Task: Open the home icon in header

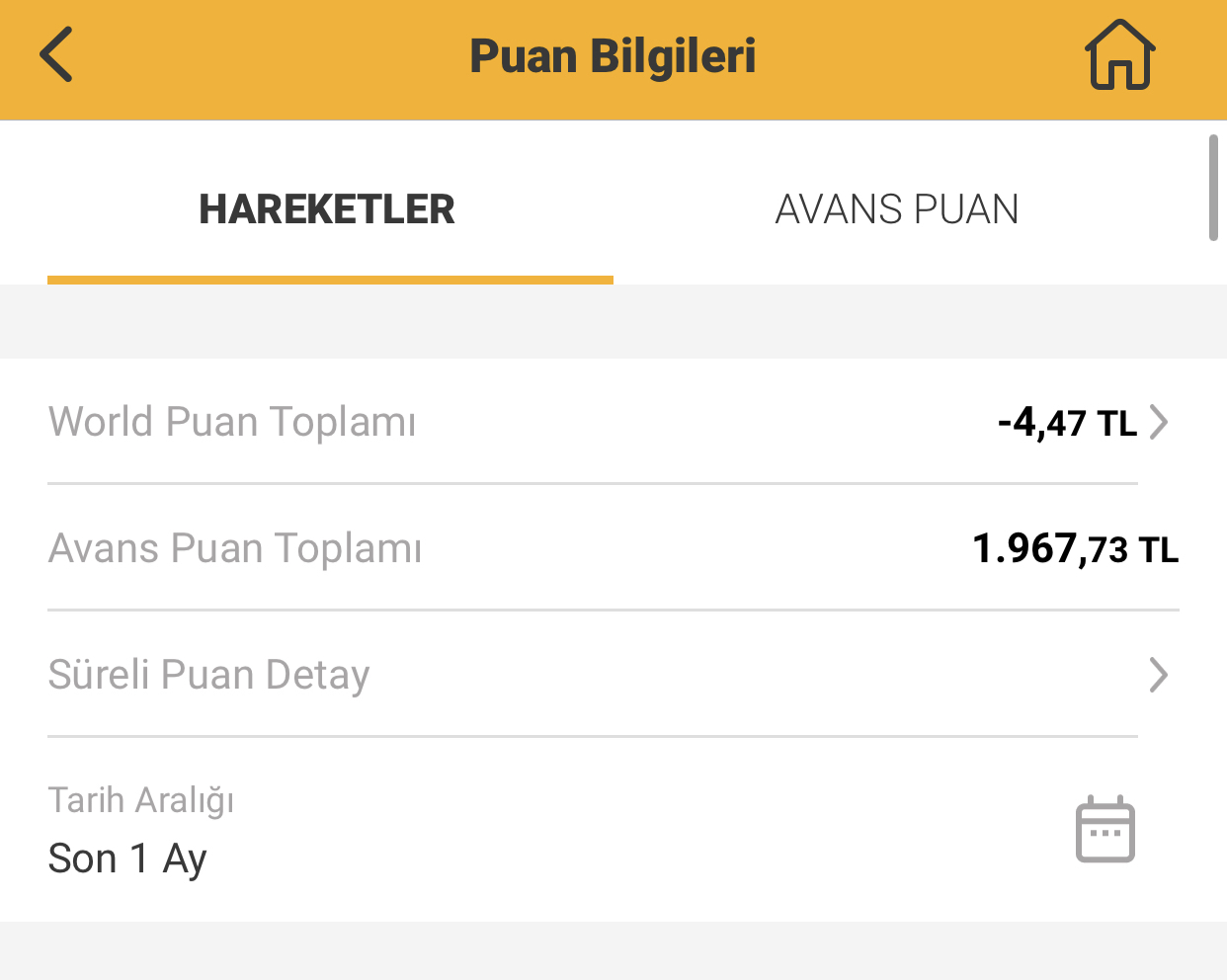Action: (1120, 54)
